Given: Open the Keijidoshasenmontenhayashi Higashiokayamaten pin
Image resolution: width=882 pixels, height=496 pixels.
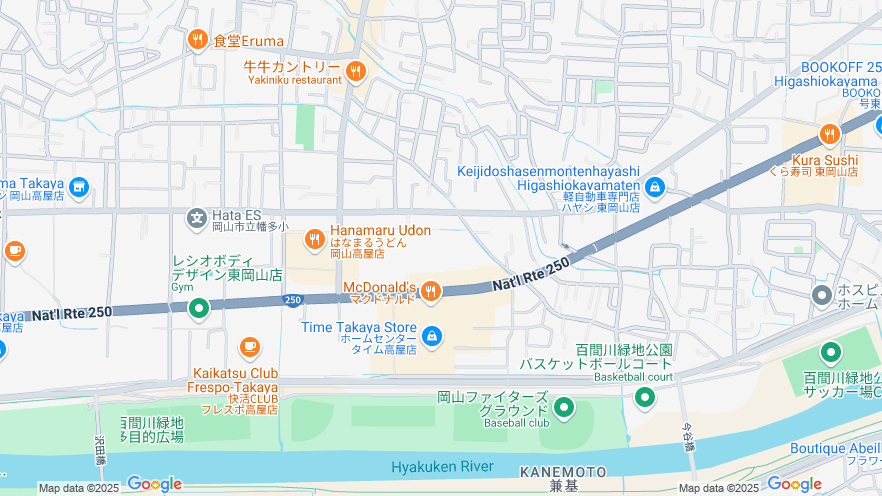Looking at the screenshot, I should 654,186.
